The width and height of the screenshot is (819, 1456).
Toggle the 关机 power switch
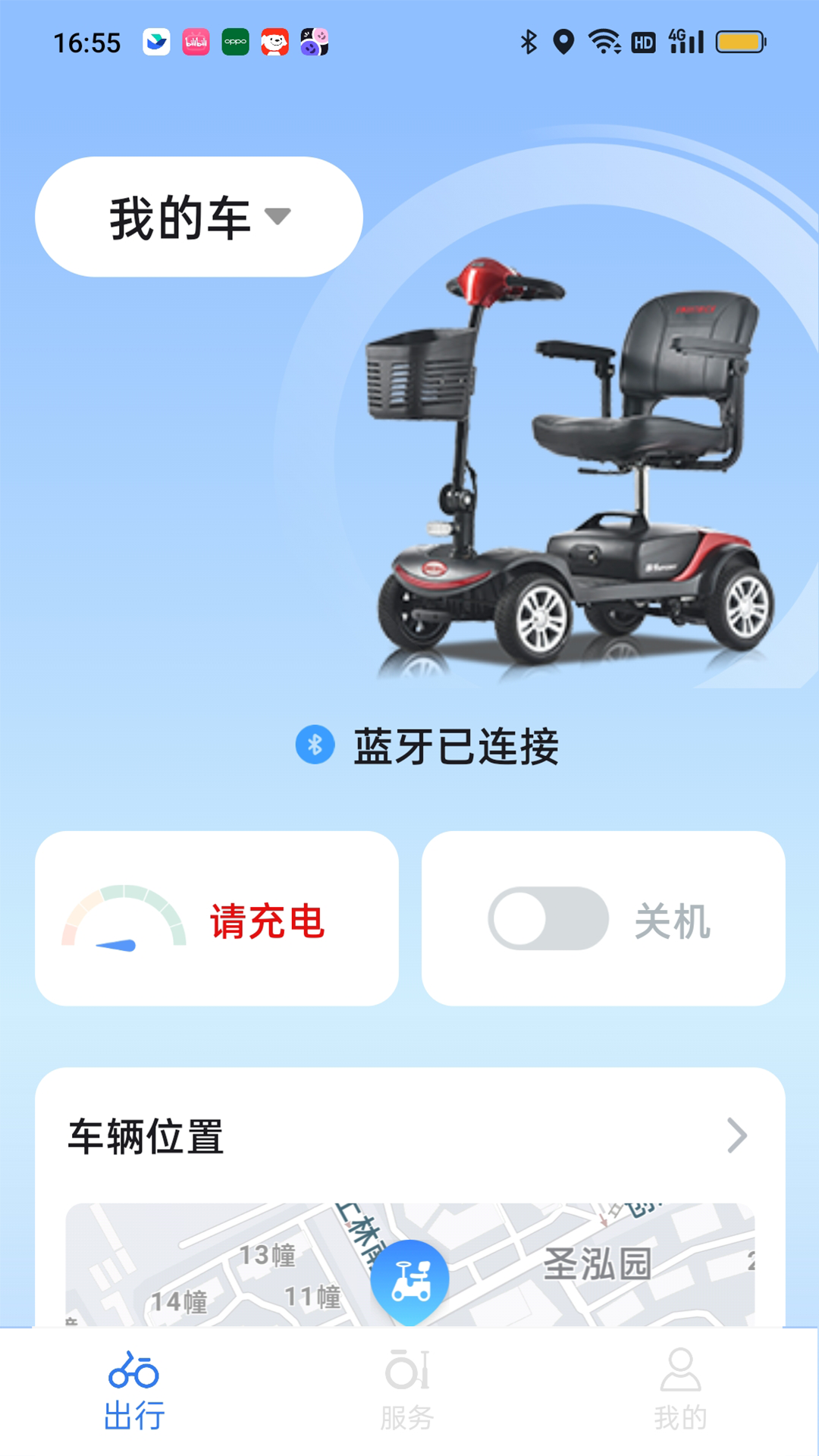548,918
